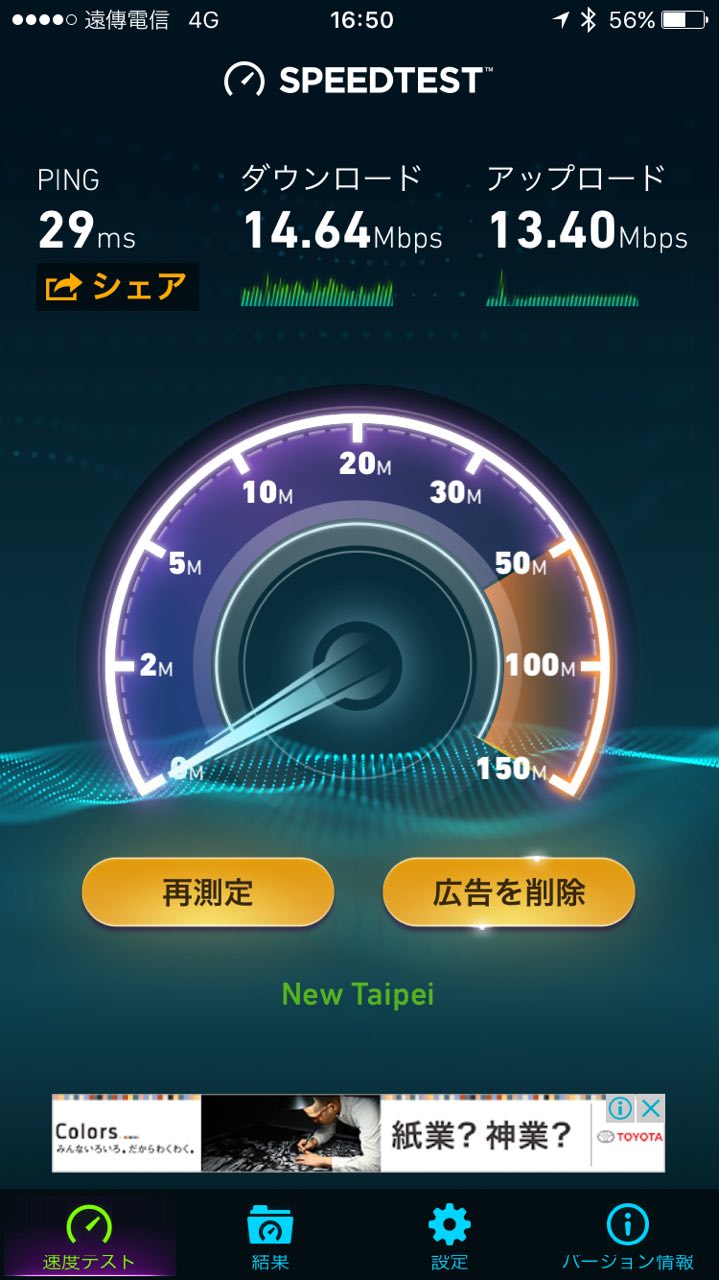This screenshot has height=1280, width=719.
Task: Switch to the 速度テスト tab
Action: coord(88,1236)
